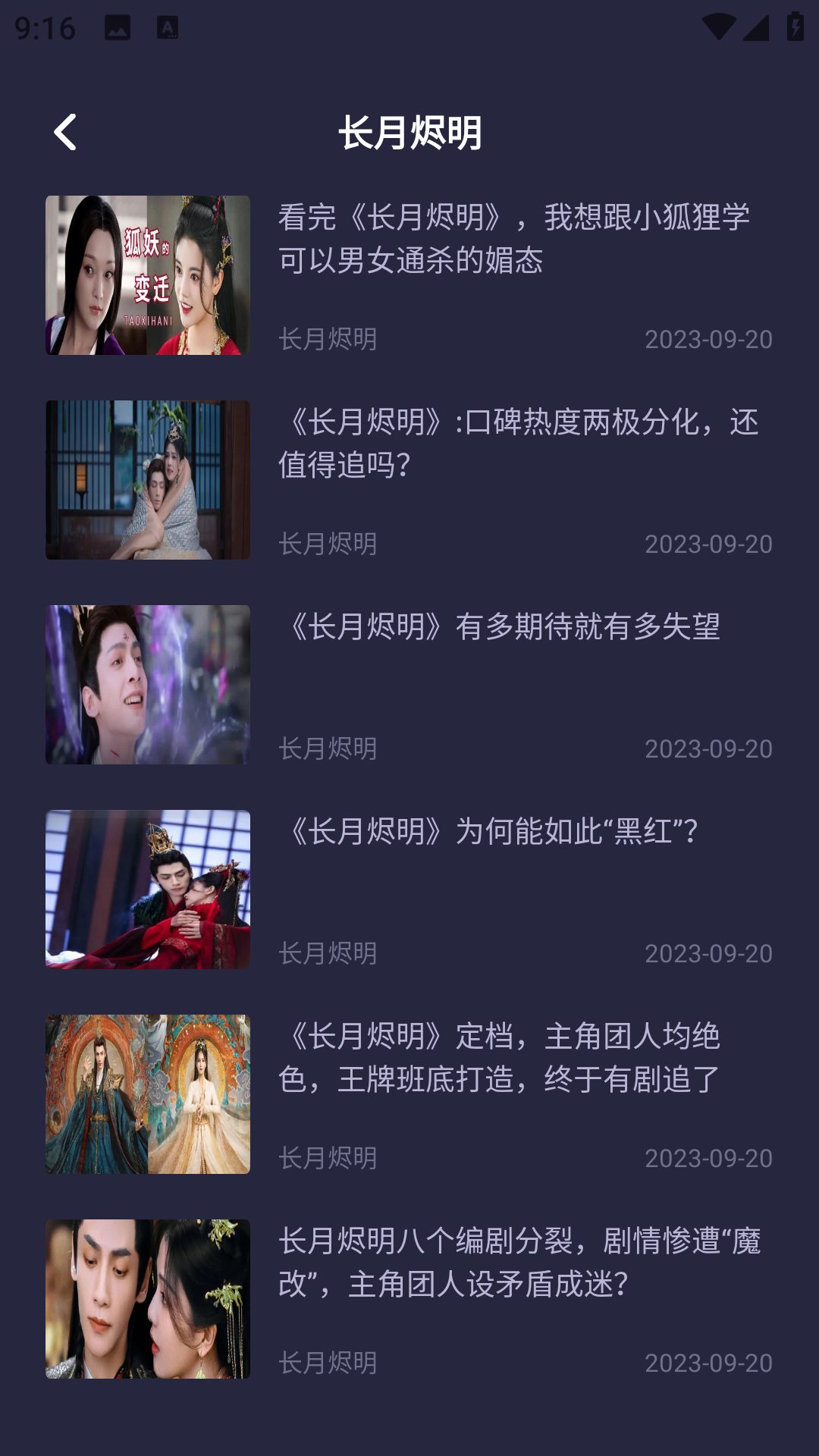The width and height of the screenshot is (819, 1456).
Task: Tap 2023-09-20 date on first article
Action: [709, 340]
